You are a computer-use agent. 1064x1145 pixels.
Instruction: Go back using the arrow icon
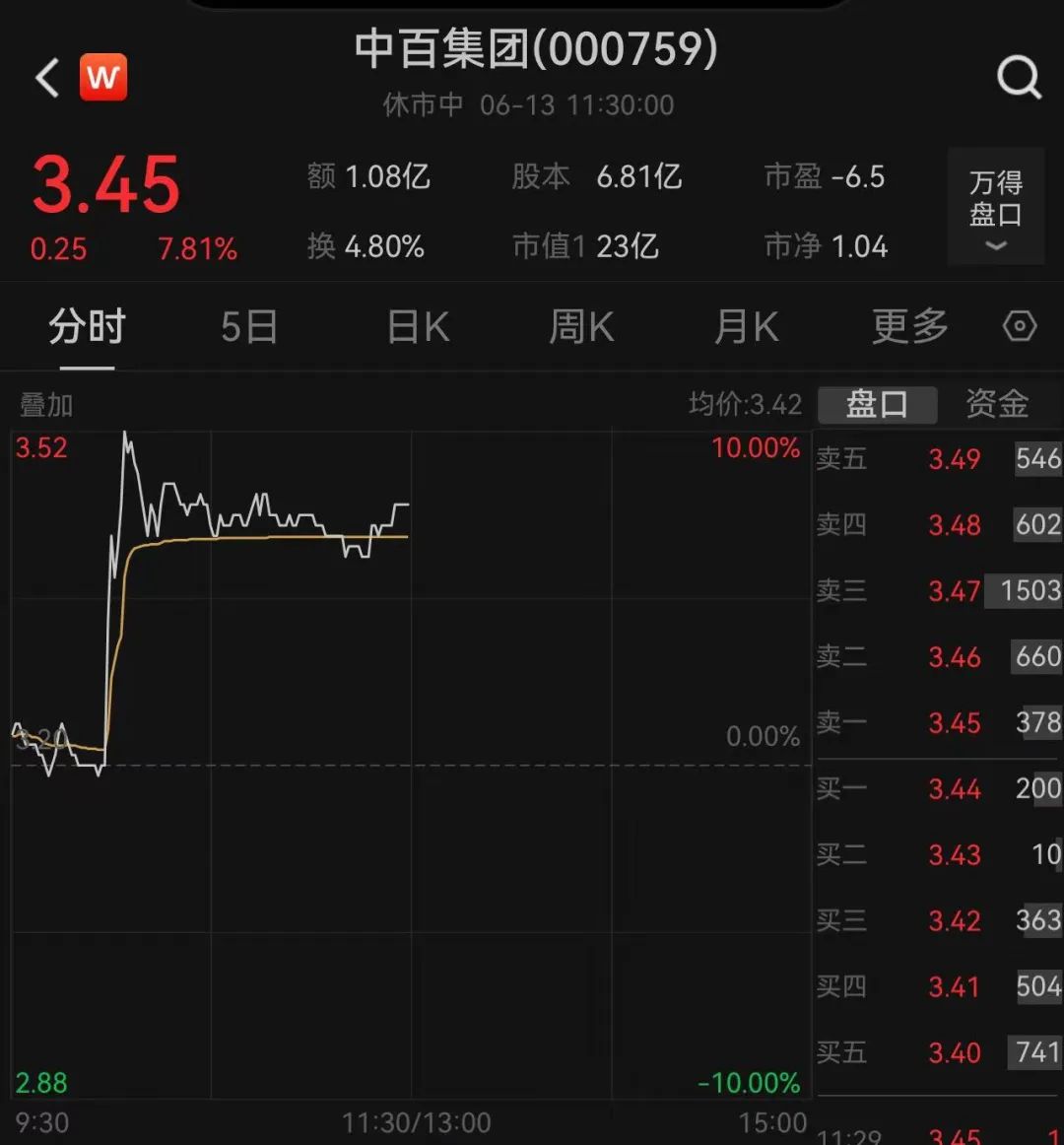46,77
